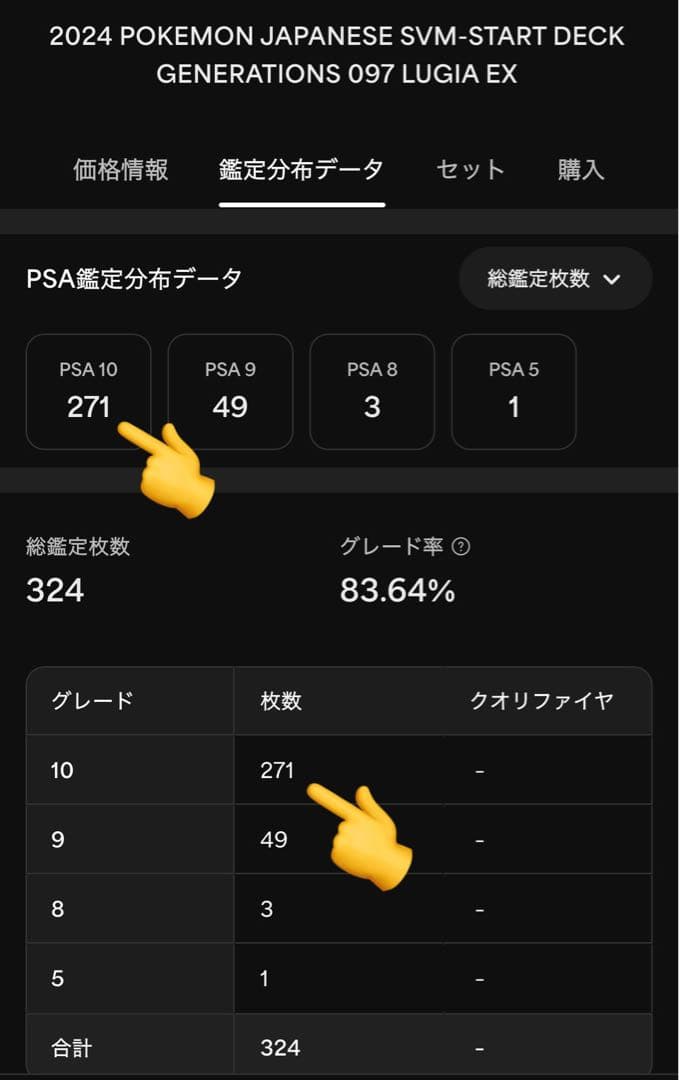Select the PSA 9 grade card
The width and height of the screenshot is (679, 1080).
[x=230, y=391]
